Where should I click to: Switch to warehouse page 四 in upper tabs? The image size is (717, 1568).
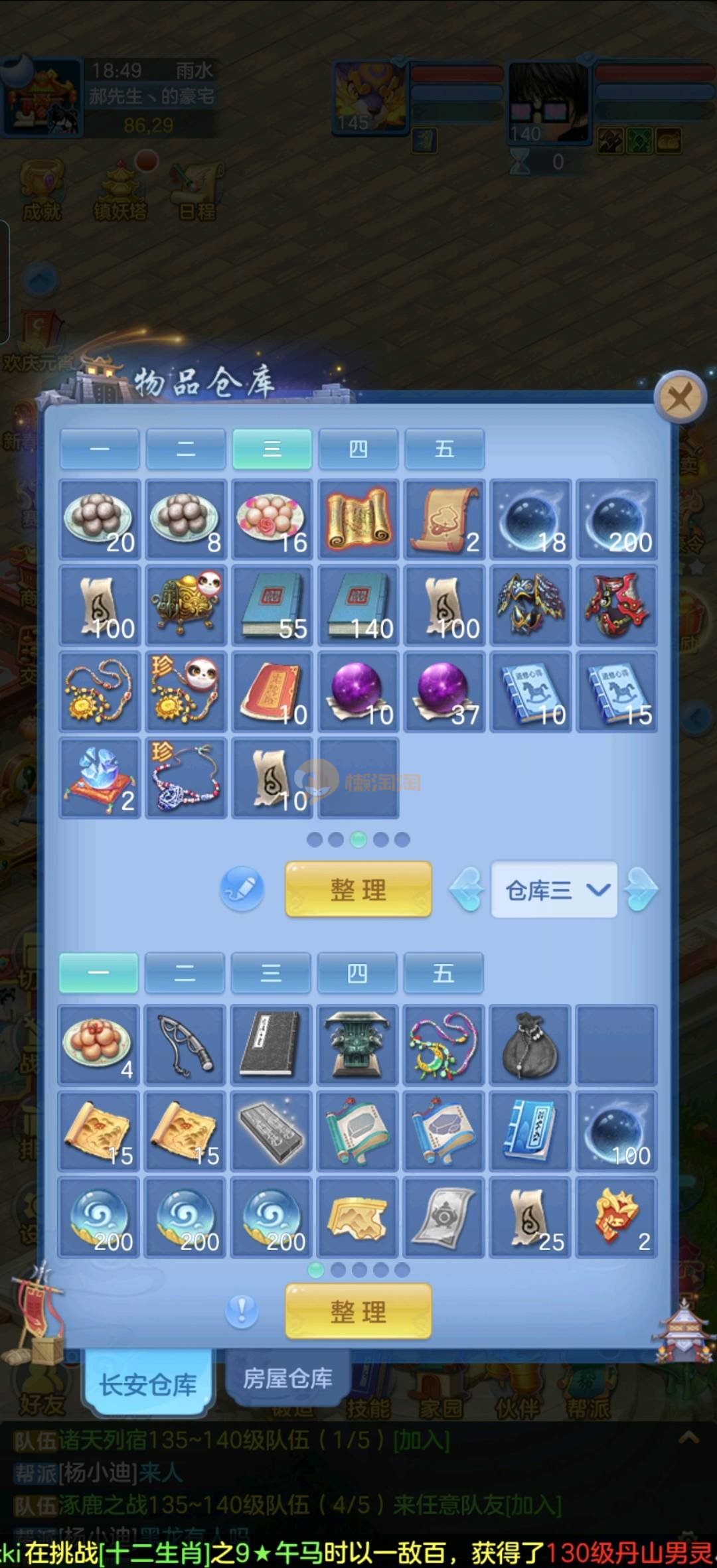point(358,449)
